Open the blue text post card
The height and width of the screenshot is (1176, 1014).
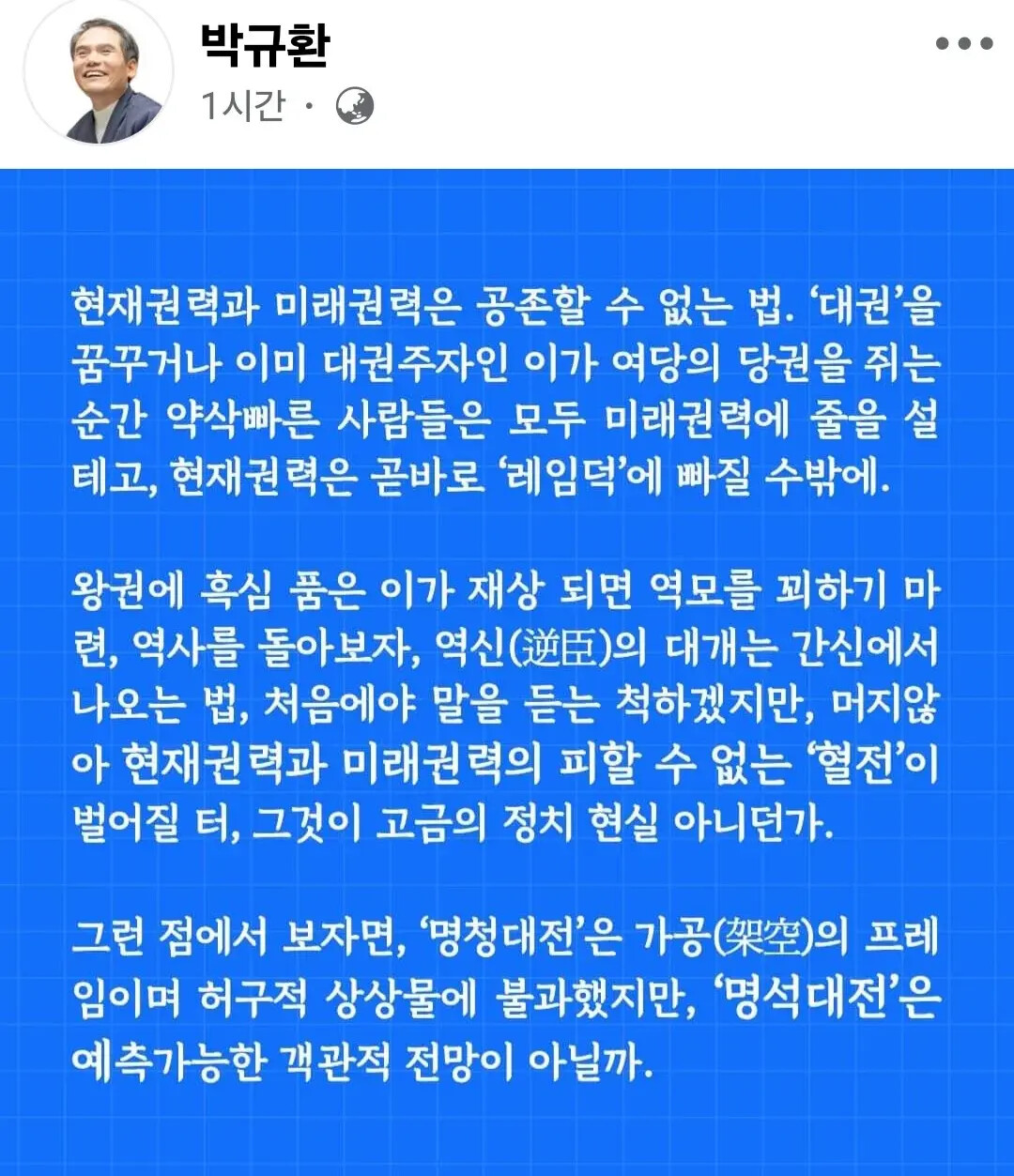pyautogui.click(x=507, y=672)
